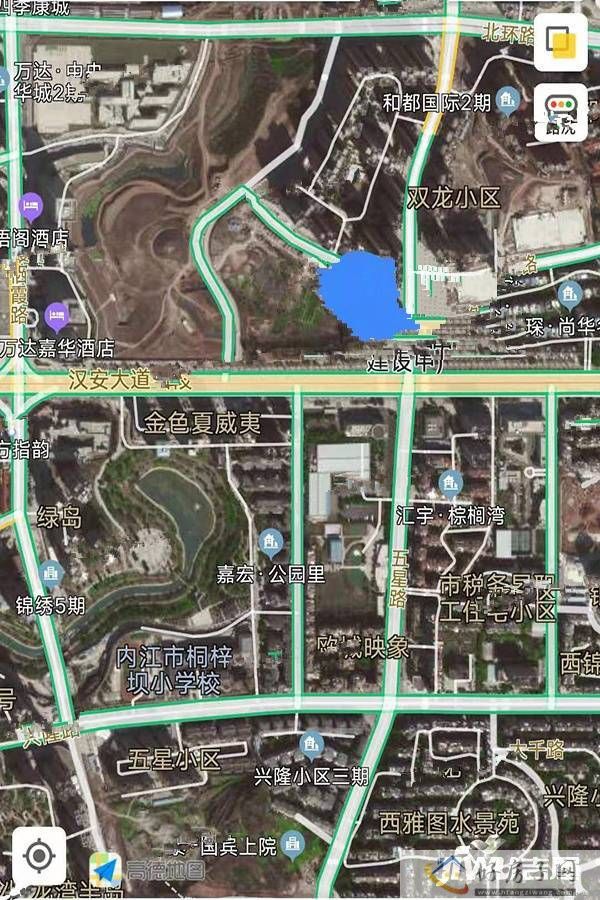This screenshot has height=900, width=600.
Task: Select the 万达嘉华酒店 hotel marker
Action: (x=56, y=315)
